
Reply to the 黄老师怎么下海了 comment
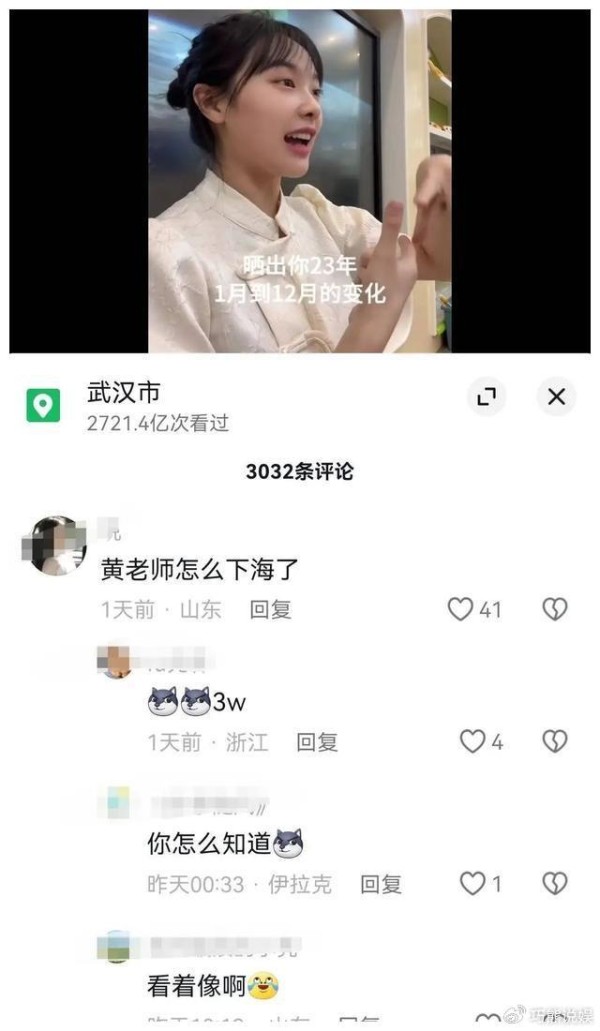coord(270,610)
